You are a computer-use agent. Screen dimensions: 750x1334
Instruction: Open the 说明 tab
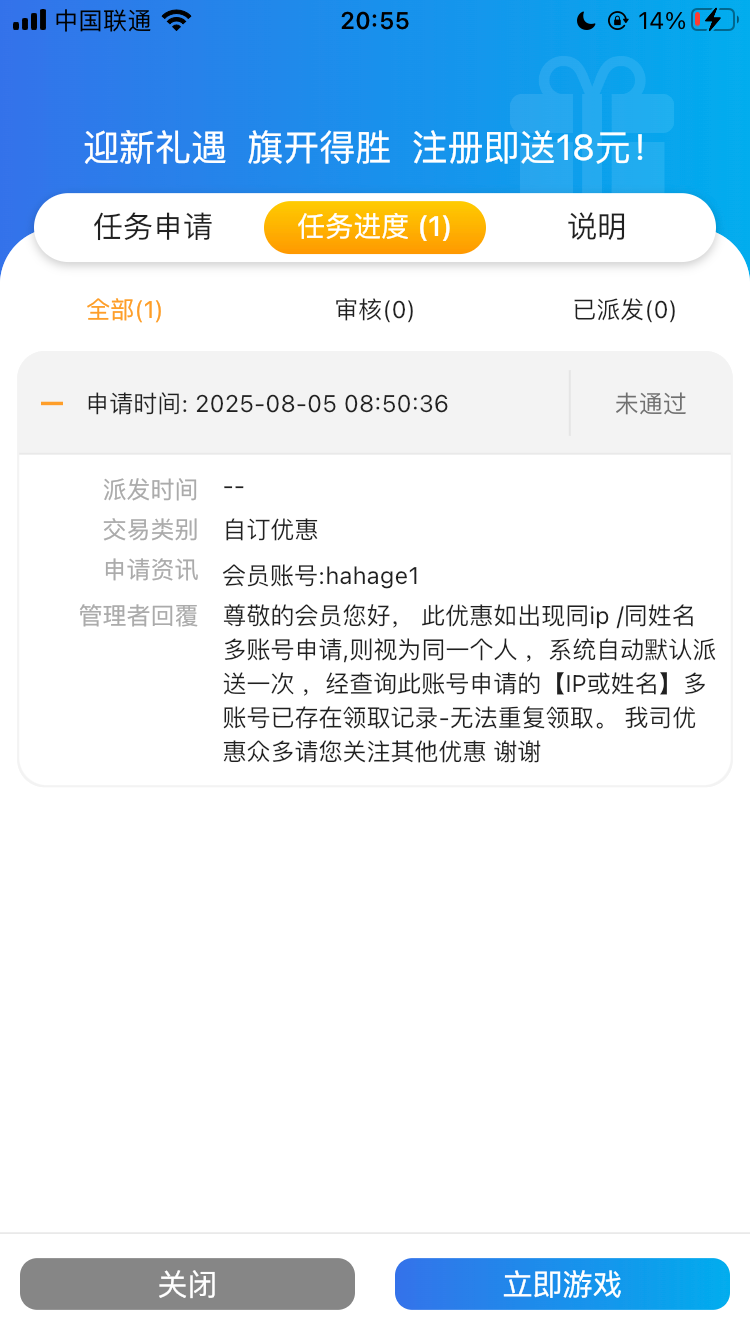point(597,227)
